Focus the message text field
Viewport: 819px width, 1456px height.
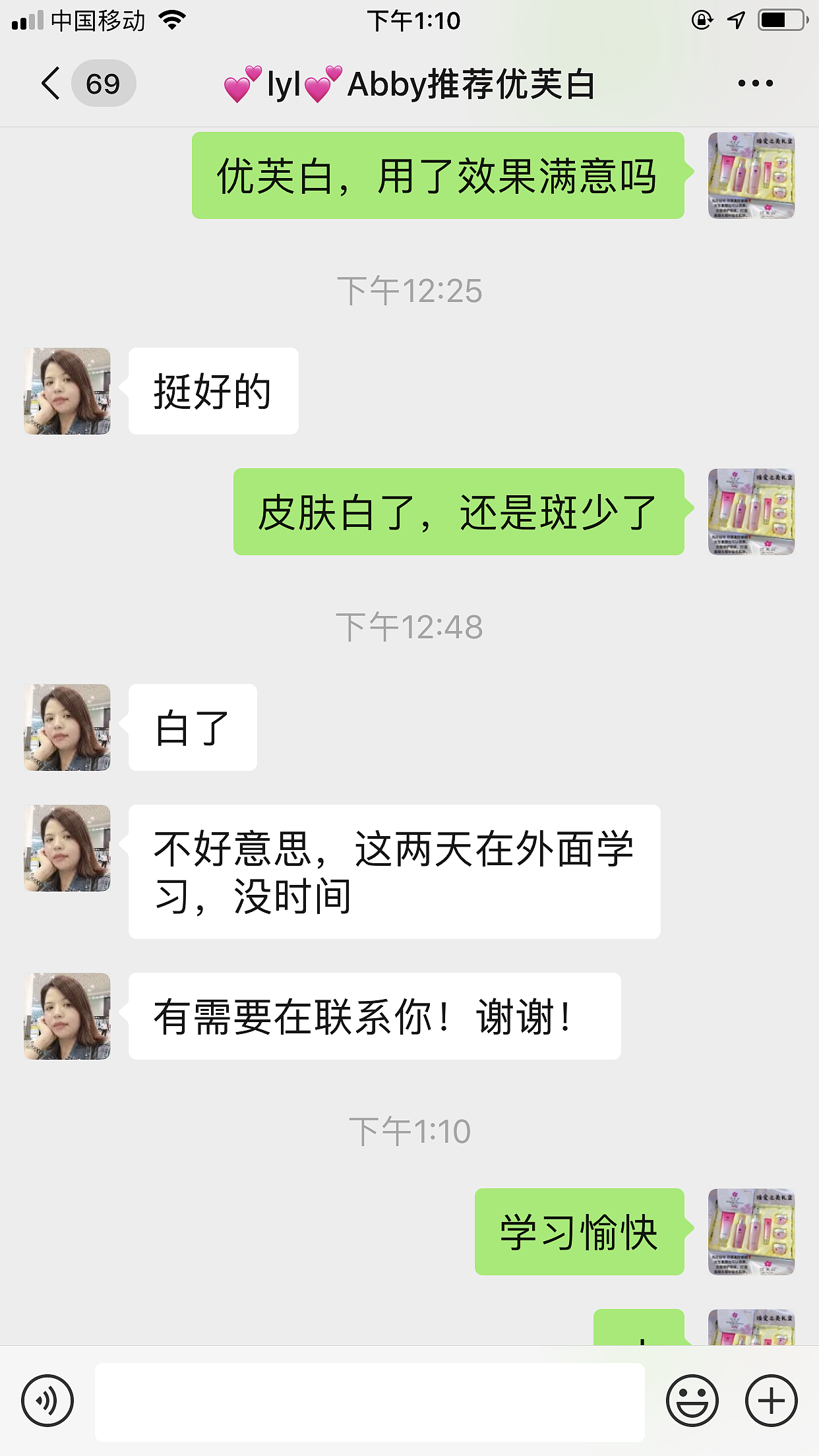tap(369, 1401)
